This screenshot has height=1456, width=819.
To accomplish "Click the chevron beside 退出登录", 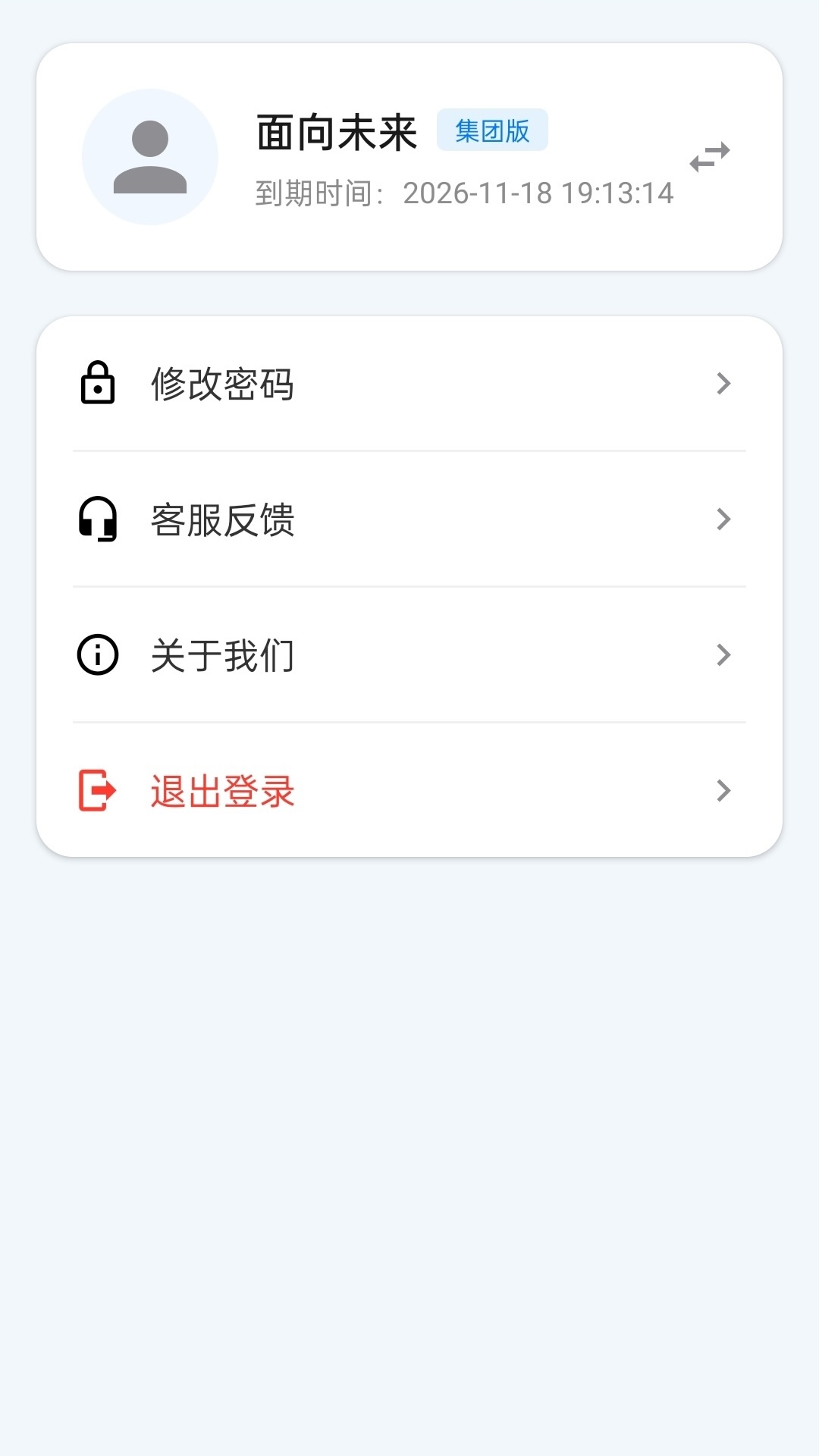I will (x=723, y=790).
